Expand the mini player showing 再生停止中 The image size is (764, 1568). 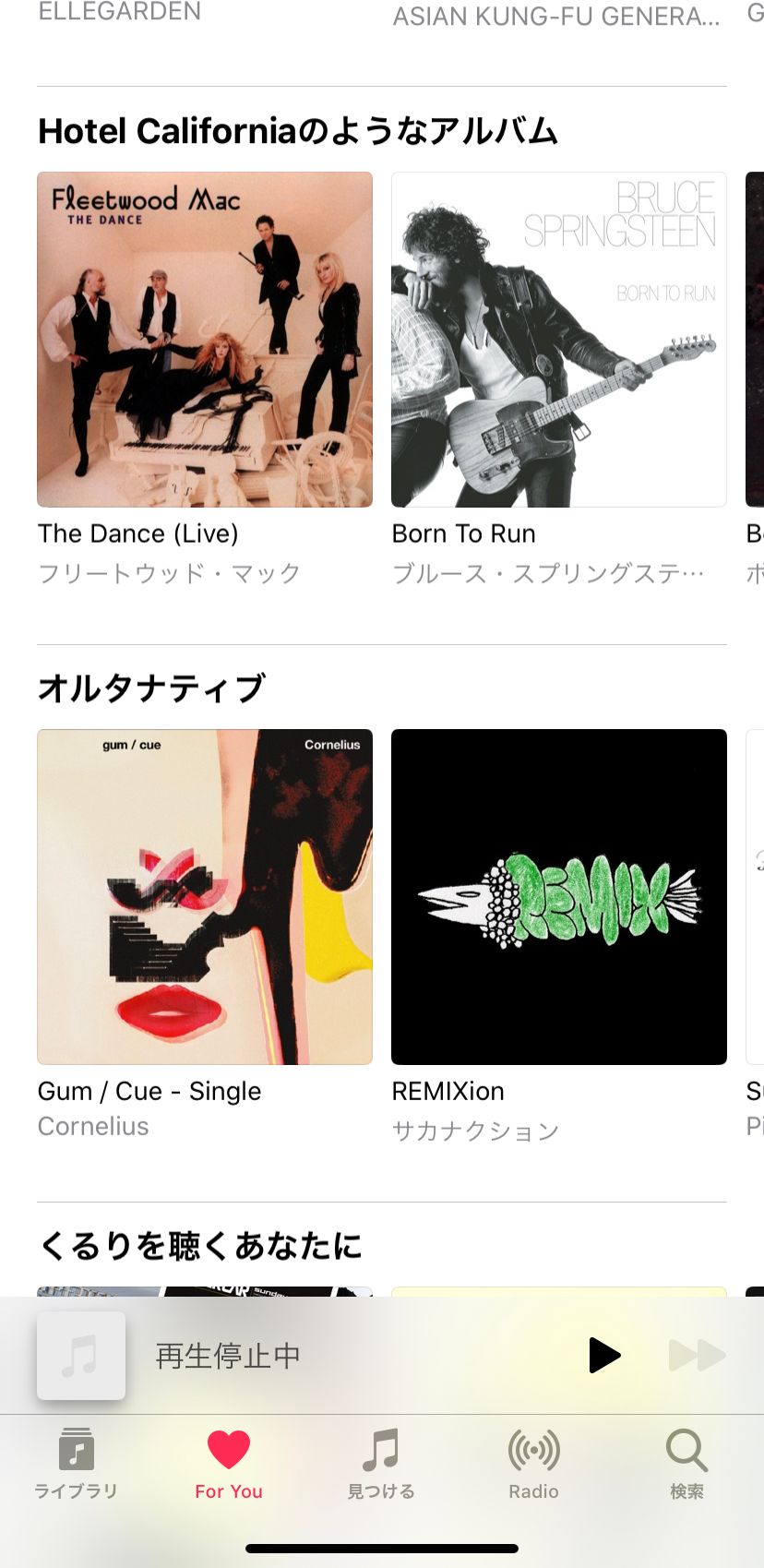[x=304, y=1356]
